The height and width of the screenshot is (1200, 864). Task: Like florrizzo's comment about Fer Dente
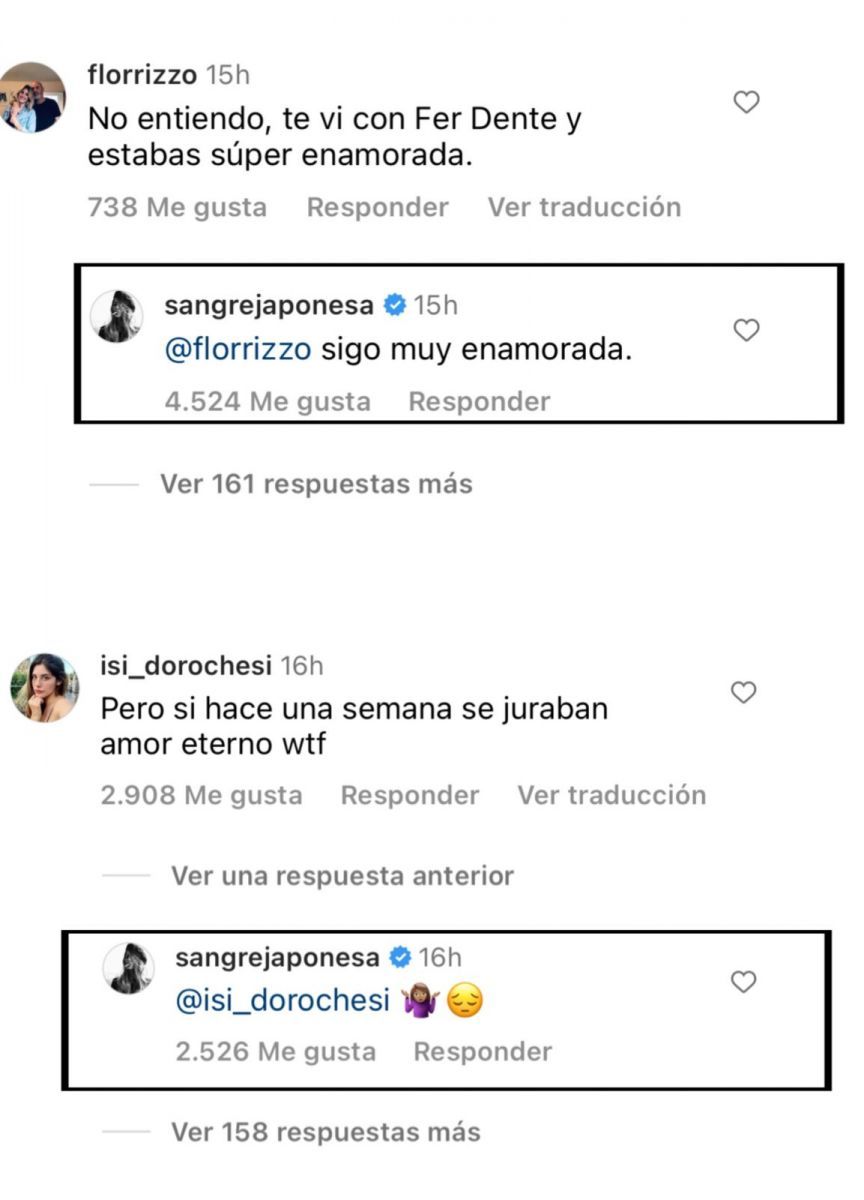pos(746,102)
